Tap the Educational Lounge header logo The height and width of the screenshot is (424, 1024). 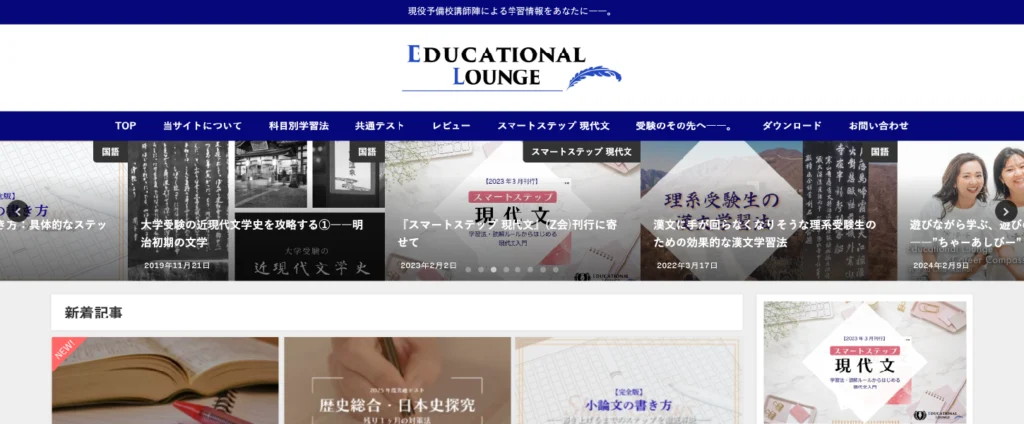pyautogui.click(x=512, y=67)
